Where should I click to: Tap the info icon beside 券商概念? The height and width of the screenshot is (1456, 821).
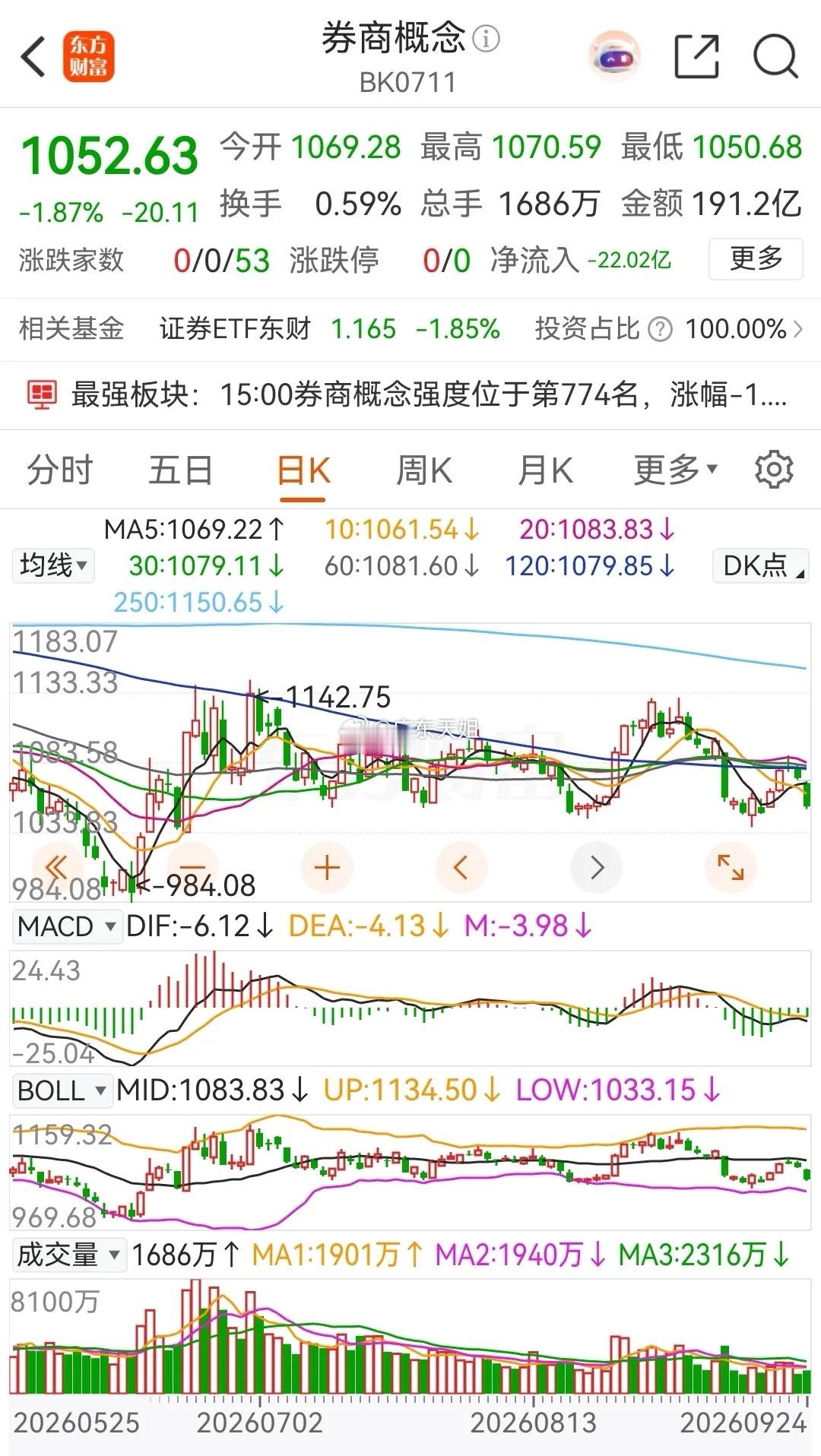point(487,38)
